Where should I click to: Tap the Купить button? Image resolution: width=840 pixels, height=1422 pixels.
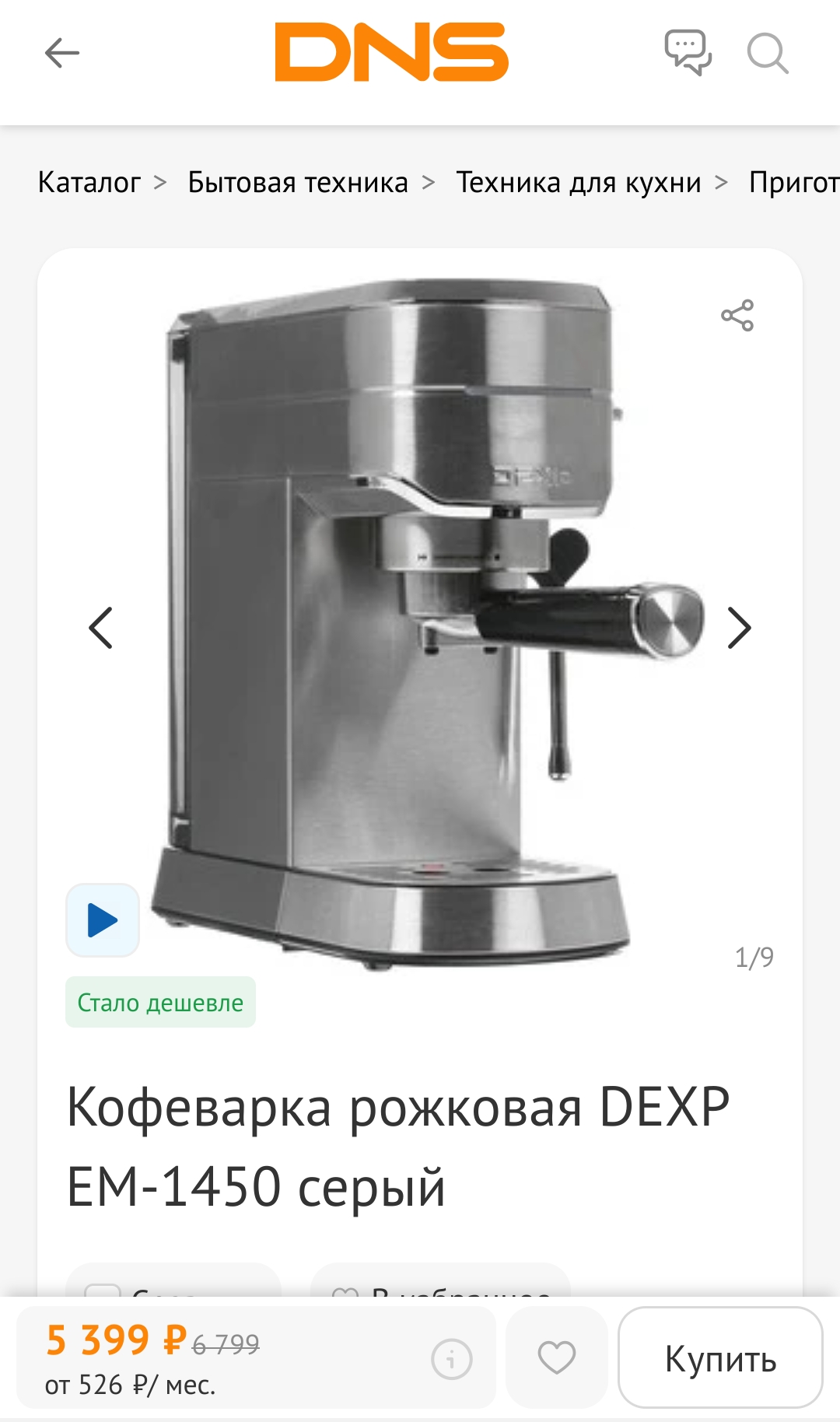[720, 1357]
